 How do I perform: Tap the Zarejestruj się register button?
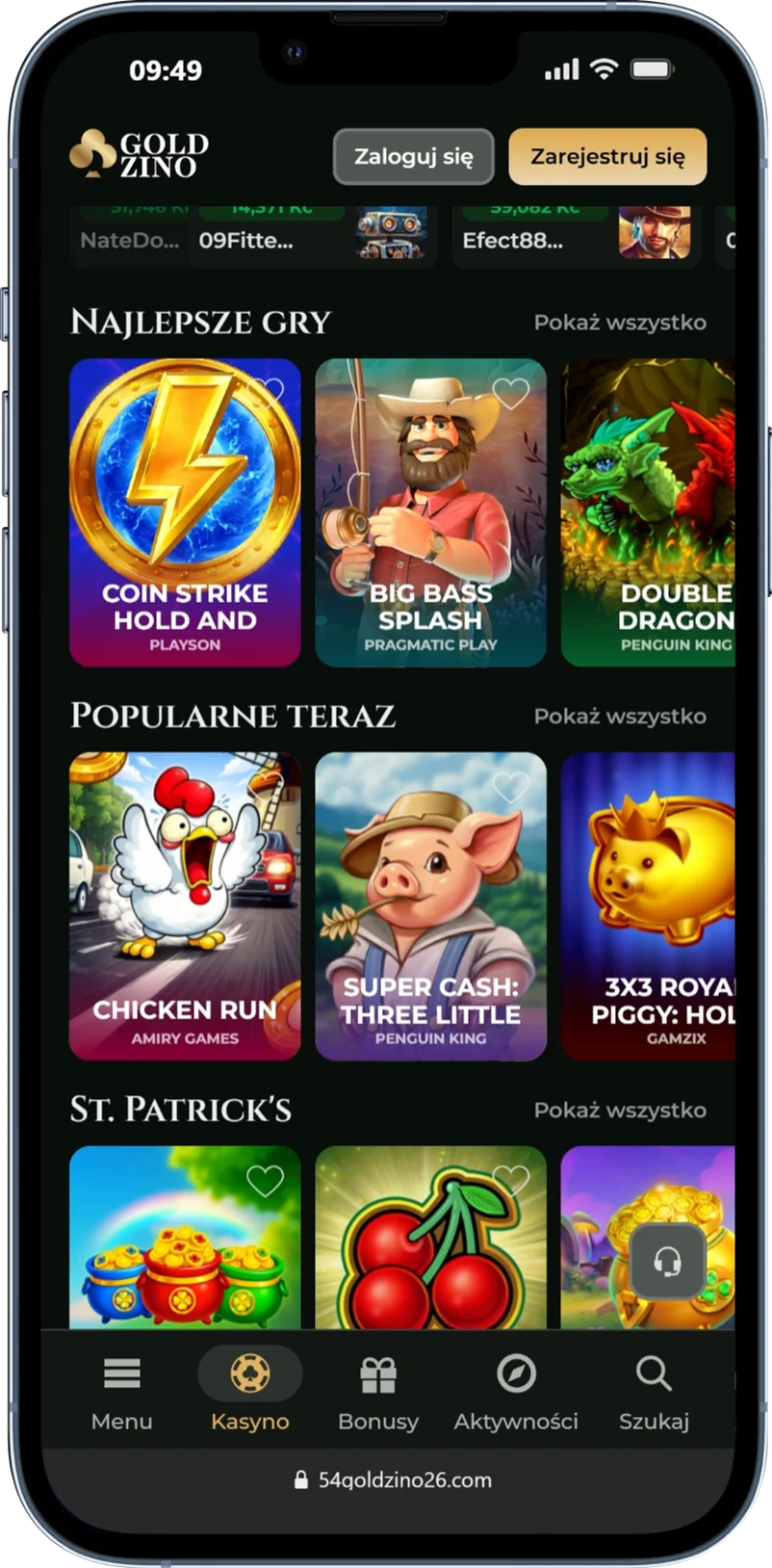click(x=607, y=157)
